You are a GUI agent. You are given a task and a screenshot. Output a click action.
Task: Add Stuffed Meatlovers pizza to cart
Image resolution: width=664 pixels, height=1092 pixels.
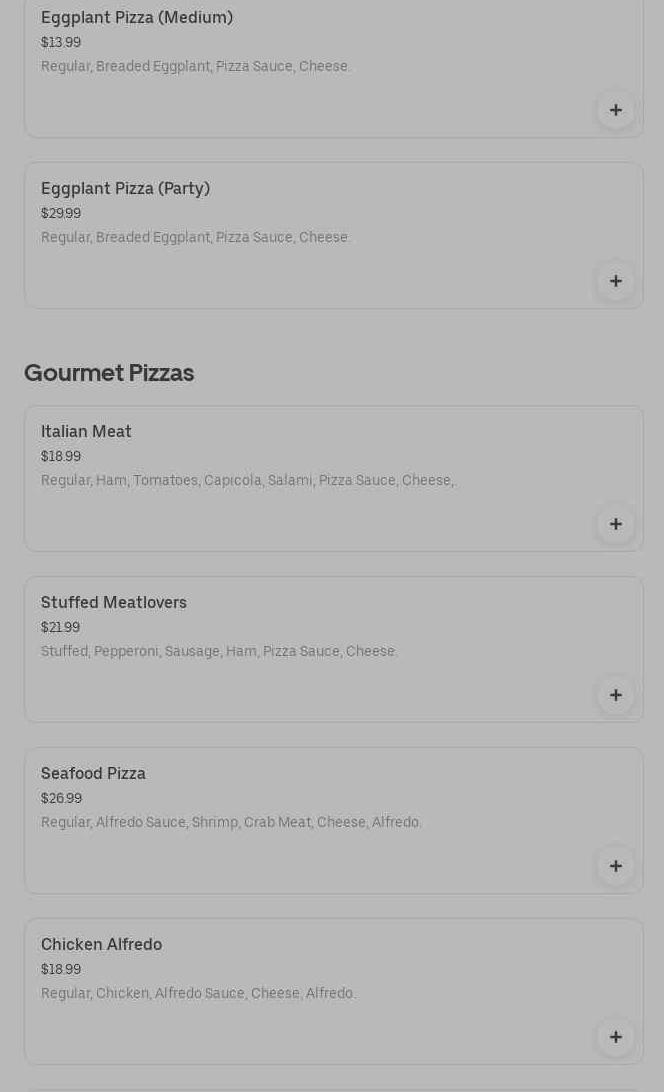pyautogui.click(x=615, y=695)
